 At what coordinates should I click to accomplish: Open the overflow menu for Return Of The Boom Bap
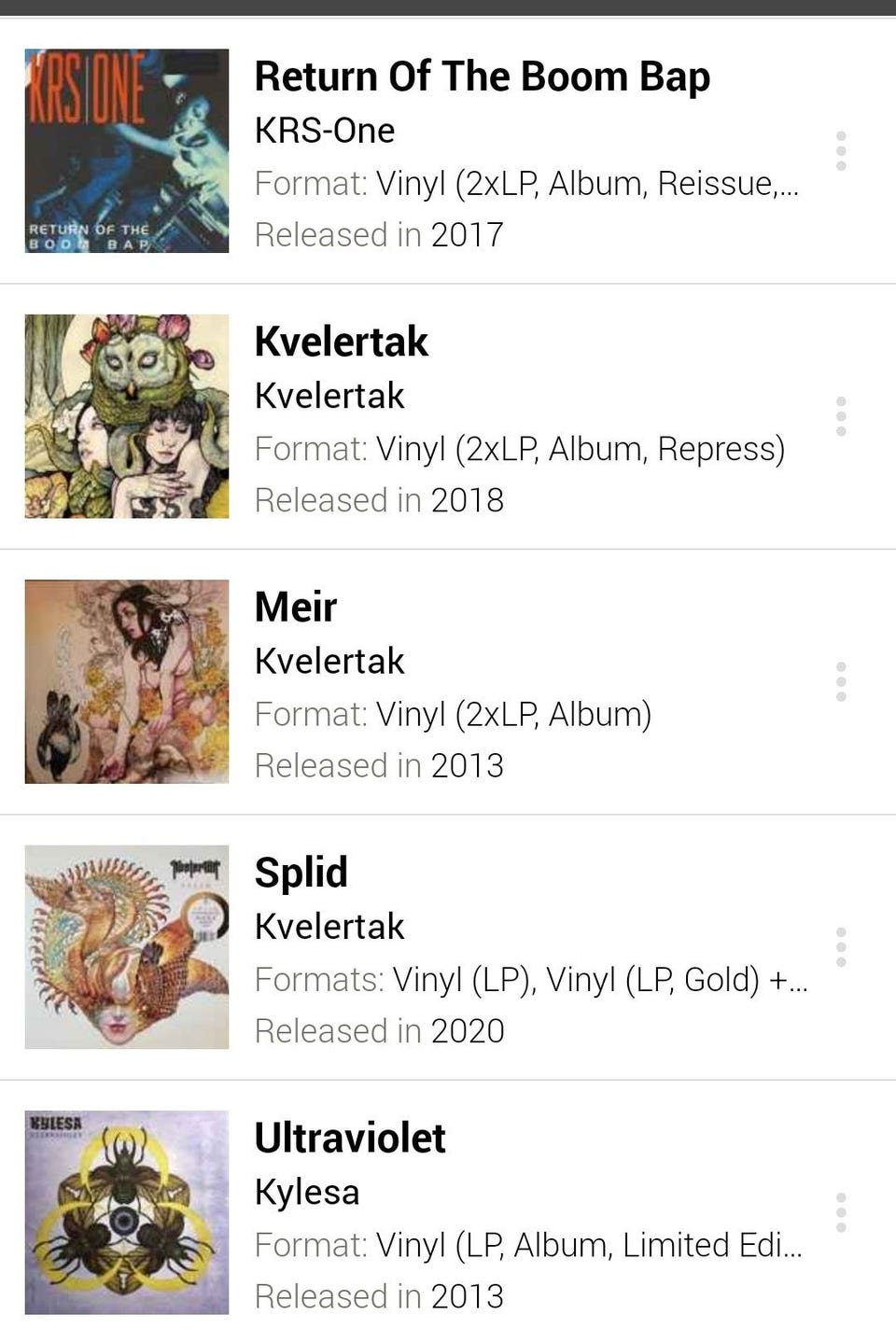point(841,151)
